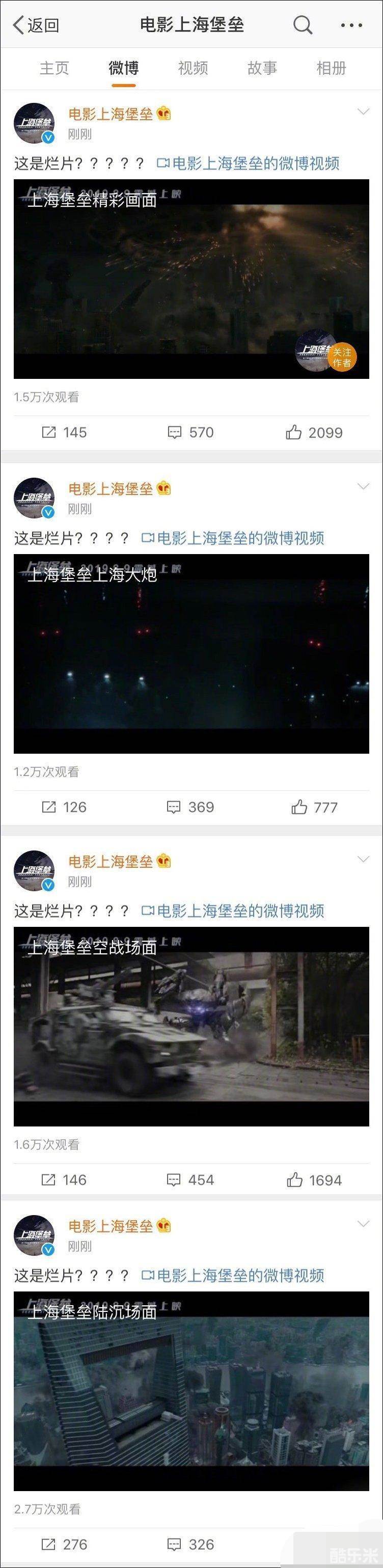This screenshot has height=1568, width=383.
Task: Repost the post with 146 shares
Action: [x=64, y=1180]
